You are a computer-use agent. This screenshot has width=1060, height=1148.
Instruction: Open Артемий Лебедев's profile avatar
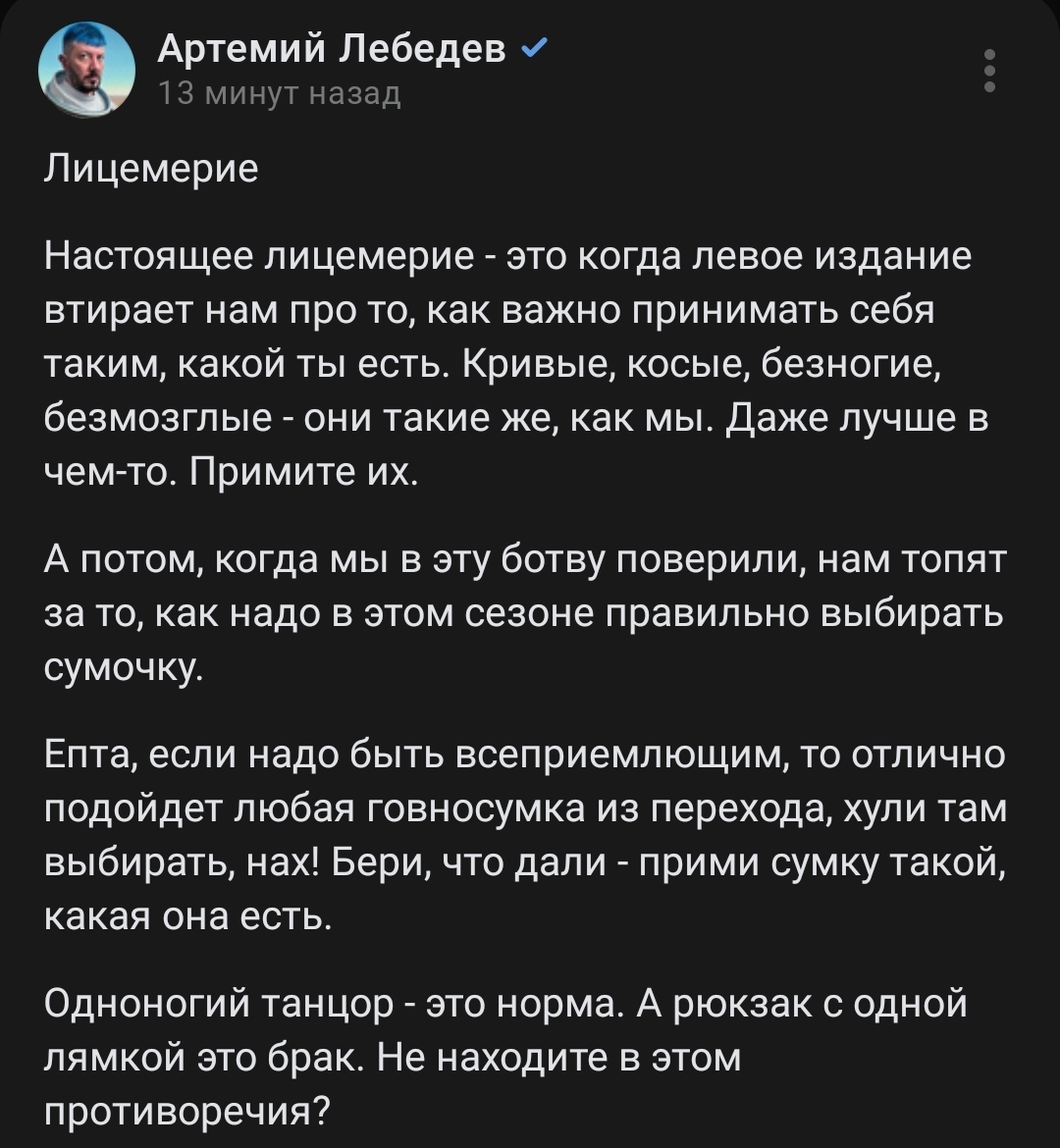pyautogui.click(x=86, y=69)
